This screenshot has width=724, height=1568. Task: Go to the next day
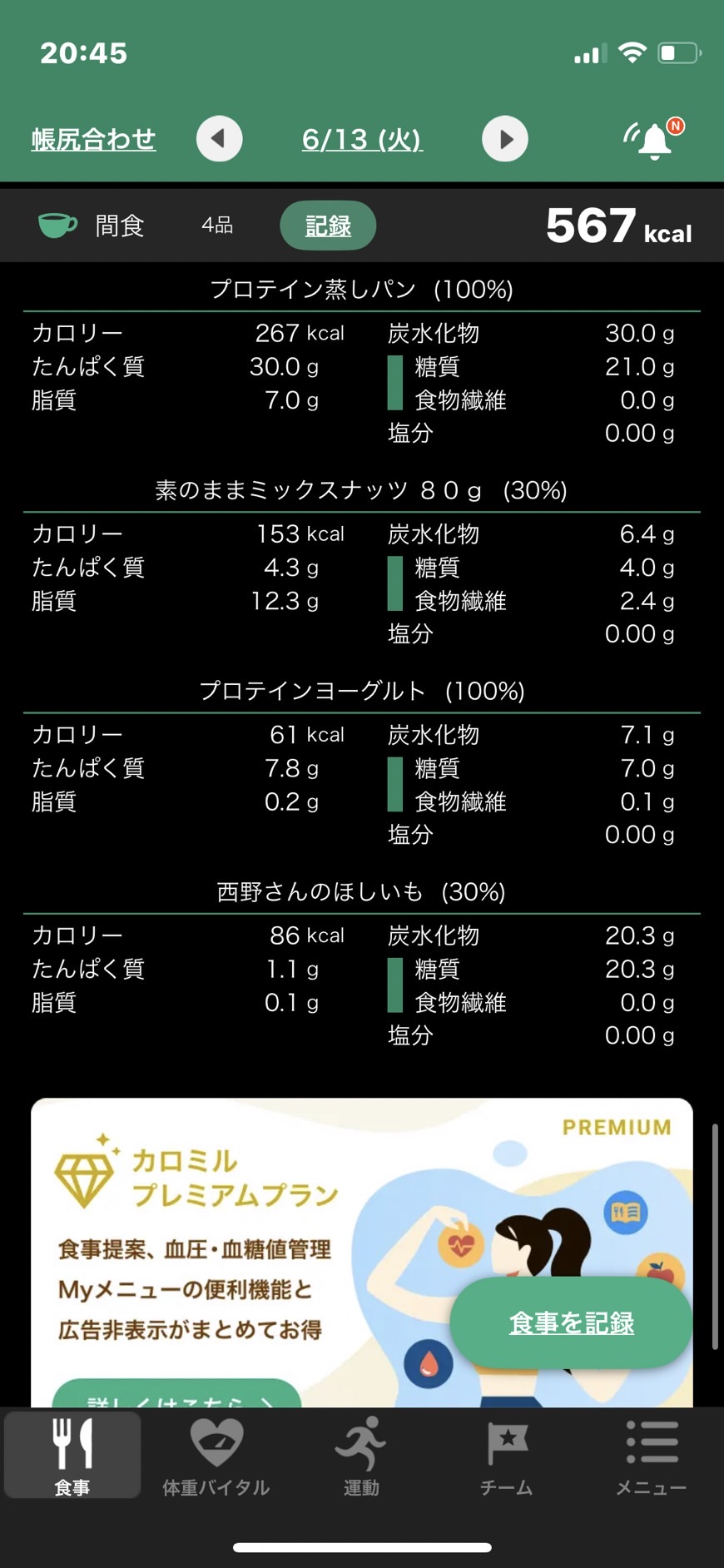click(505, 139)
